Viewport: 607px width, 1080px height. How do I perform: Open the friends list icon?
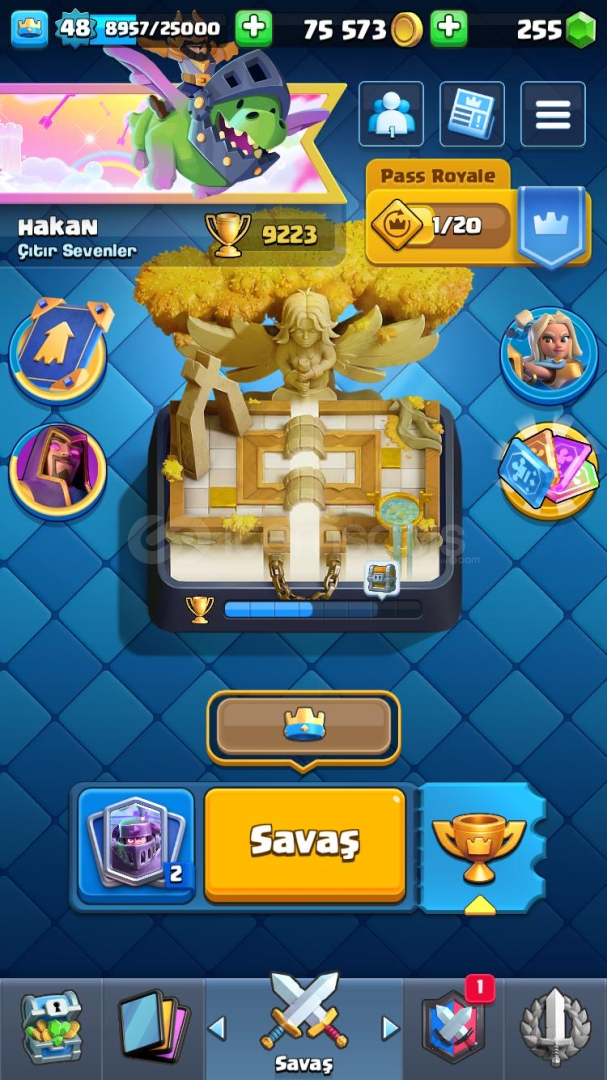coord(391,114)
